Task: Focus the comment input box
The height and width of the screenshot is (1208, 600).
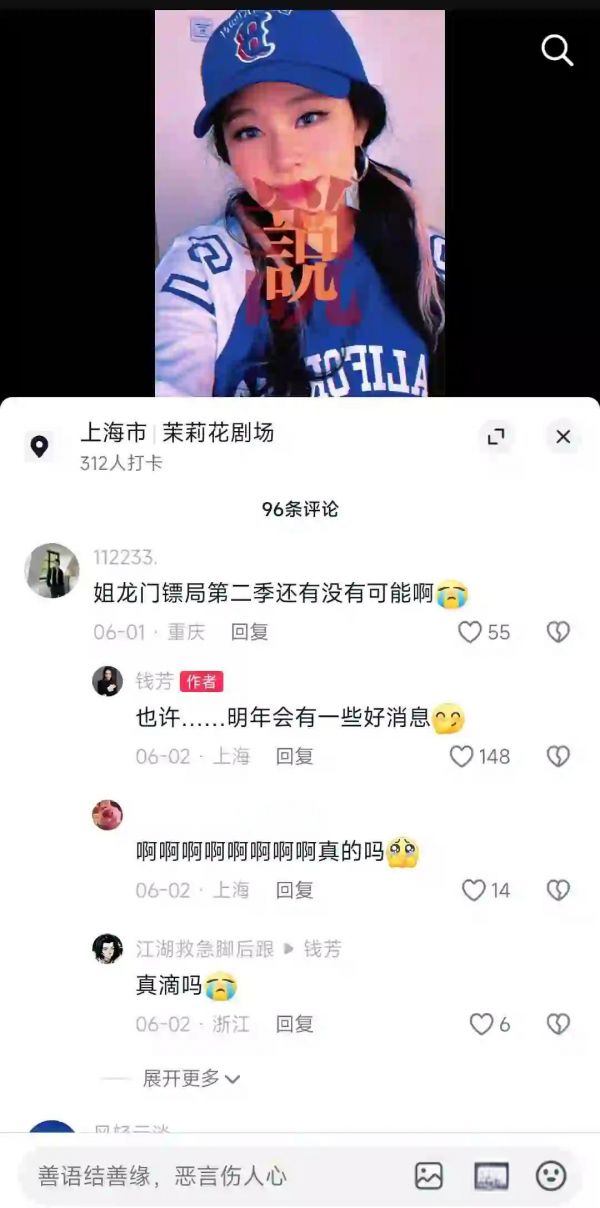Action: (x=208, y=1176)
